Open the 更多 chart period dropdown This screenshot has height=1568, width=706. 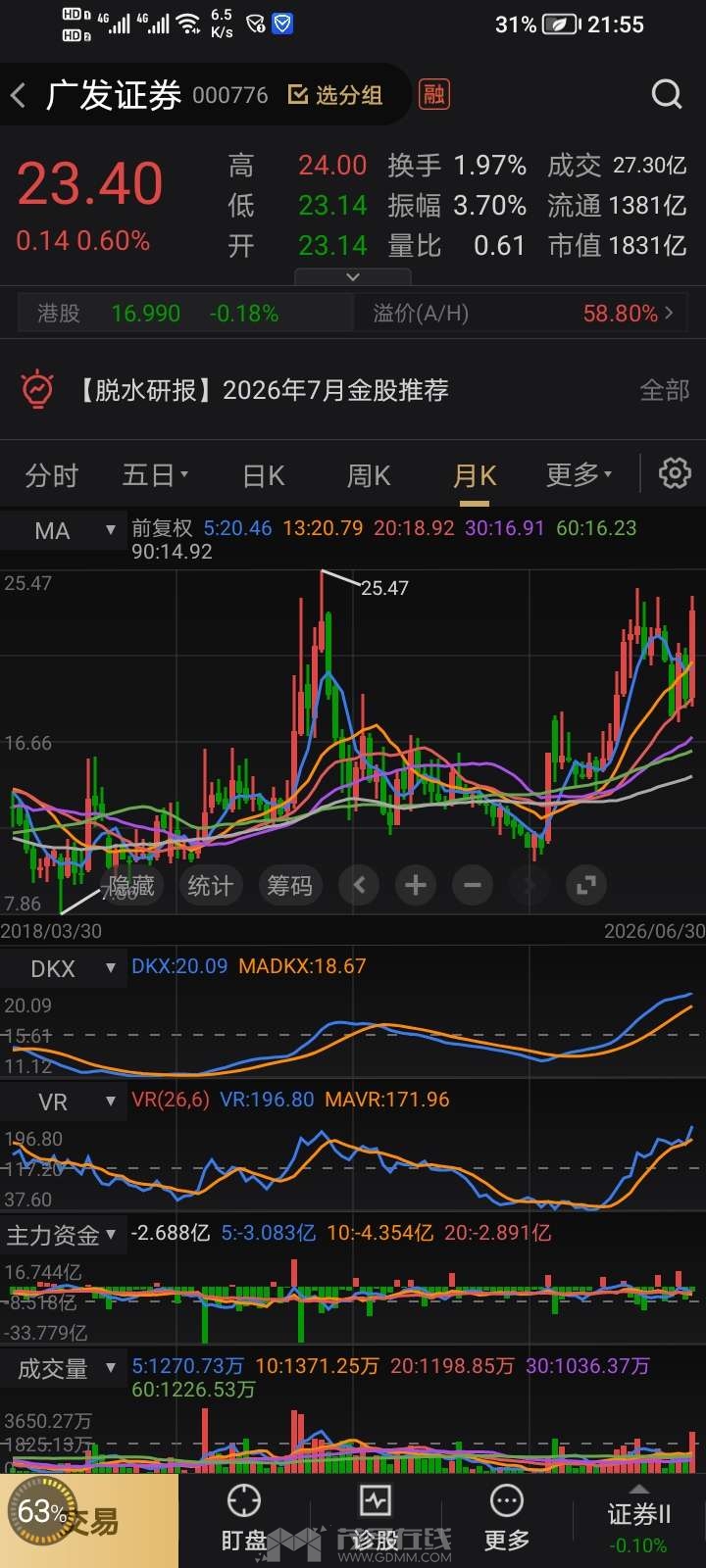pos(579,476)
